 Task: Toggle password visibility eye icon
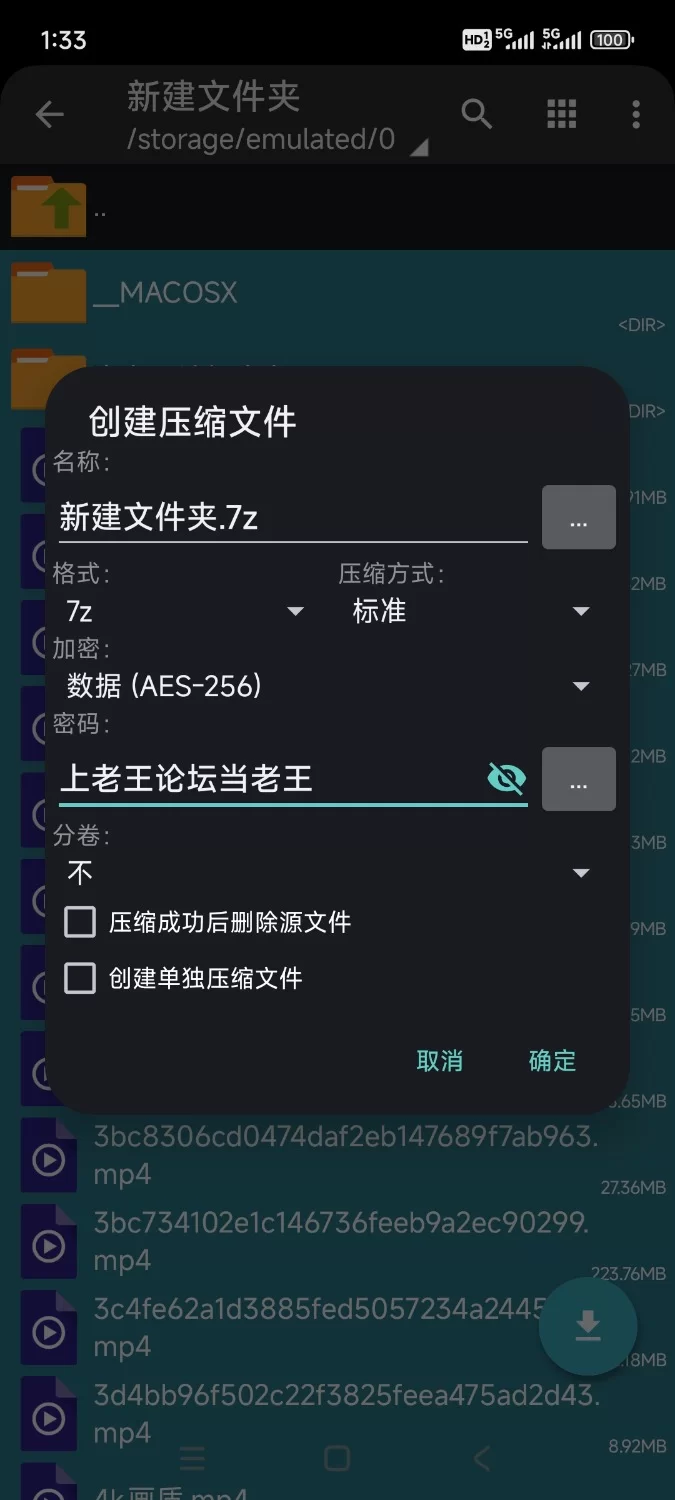point(506,778)
